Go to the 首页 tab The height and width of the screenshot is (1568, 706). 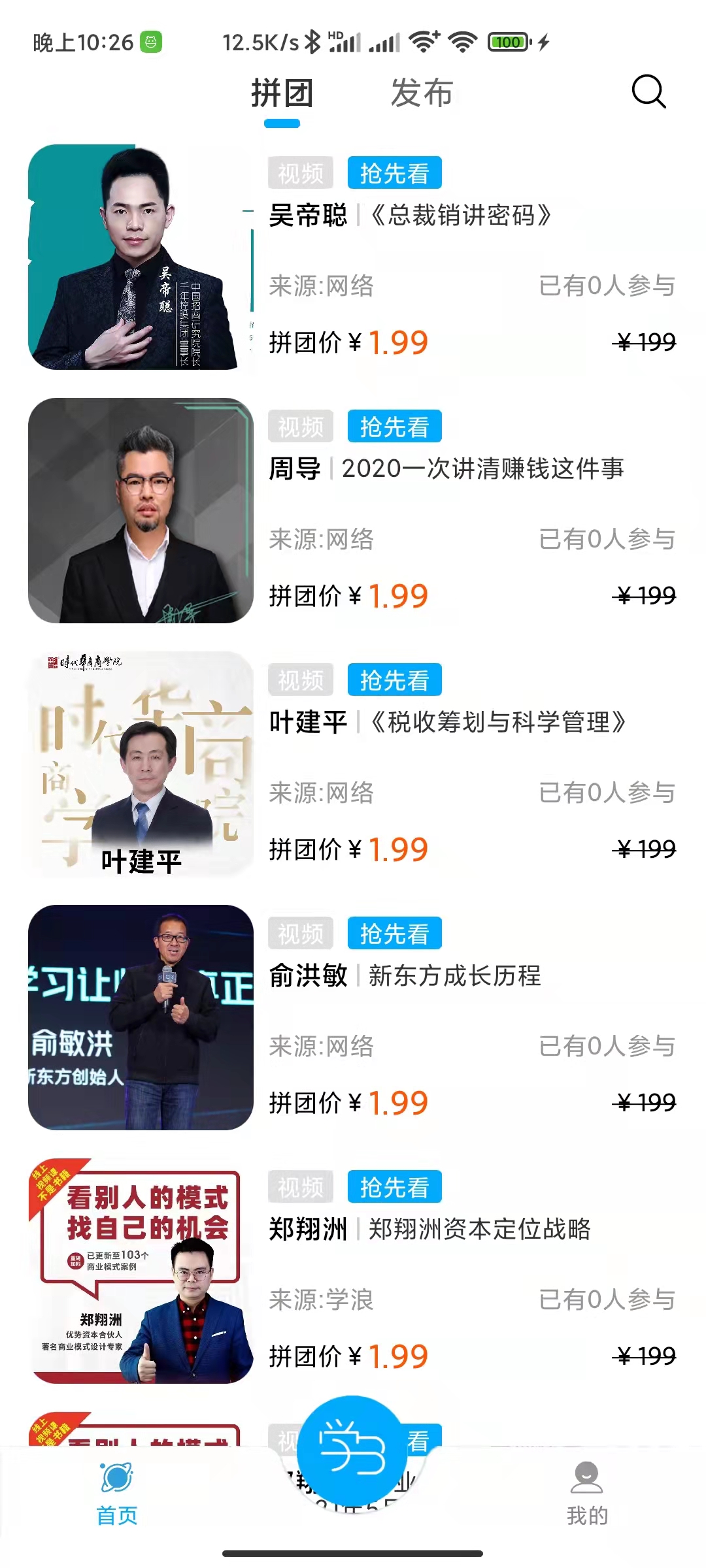pyautogui.click(x=117, y=1493)
